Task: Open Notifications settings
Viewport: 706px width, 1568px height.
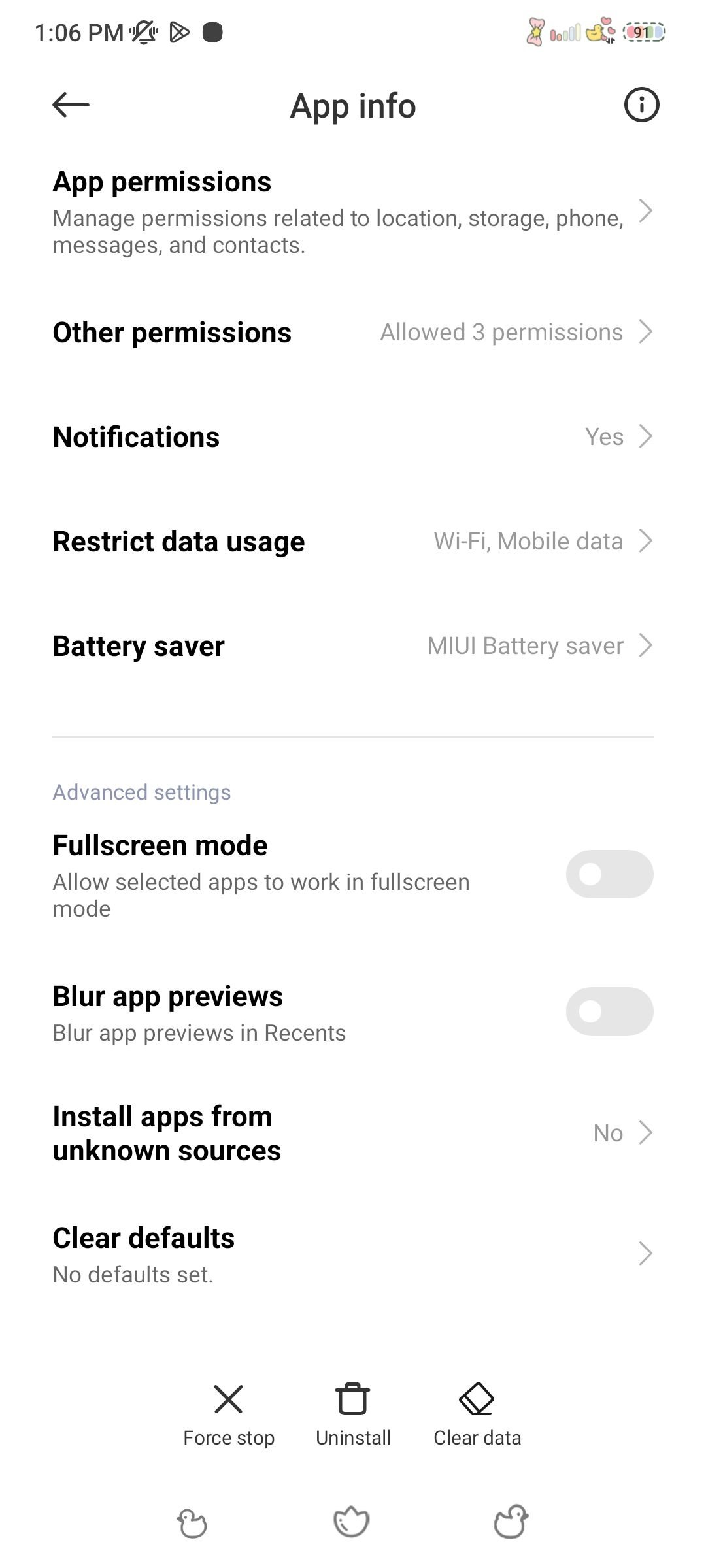Action: coord(353,436)
